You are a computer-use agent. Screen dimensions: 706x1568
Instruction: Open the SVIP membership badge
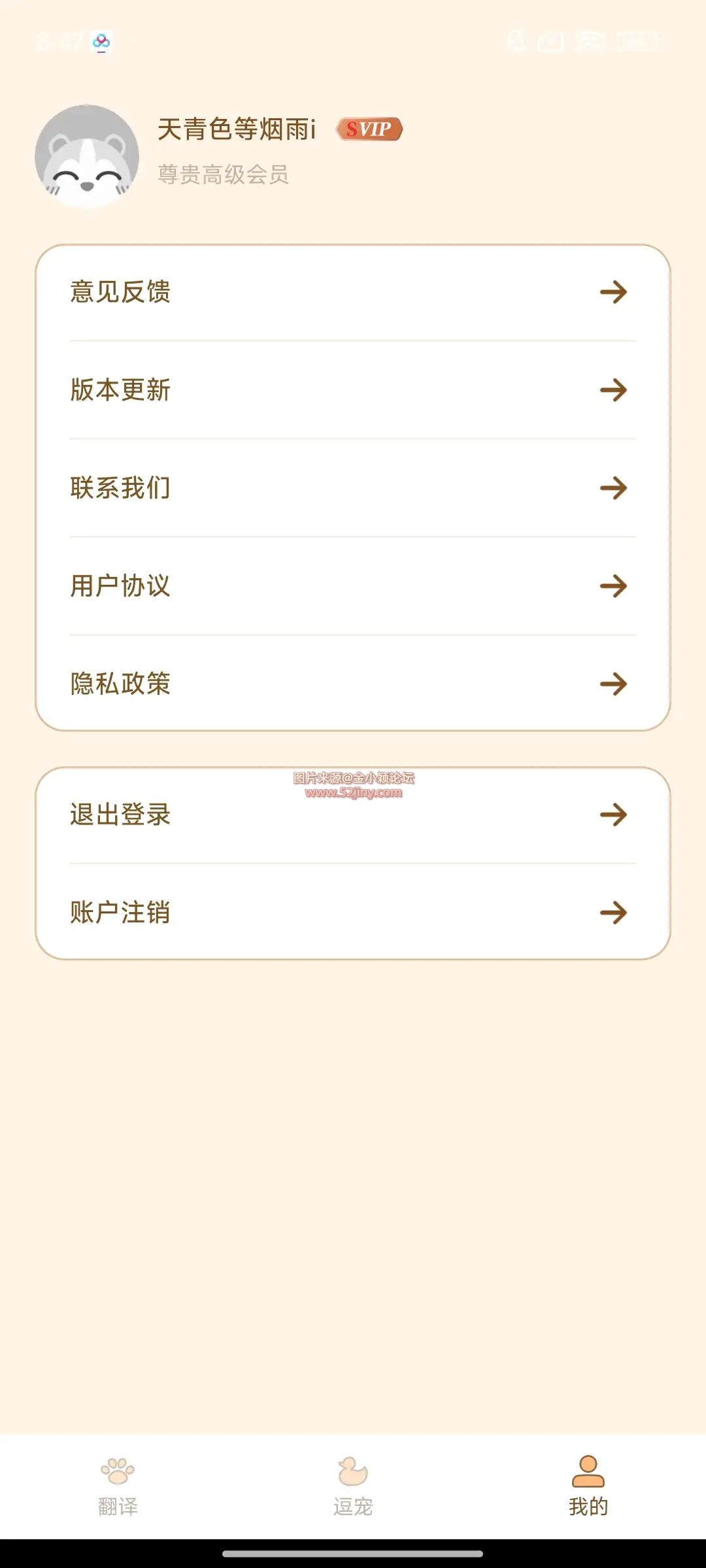point(369,129)
